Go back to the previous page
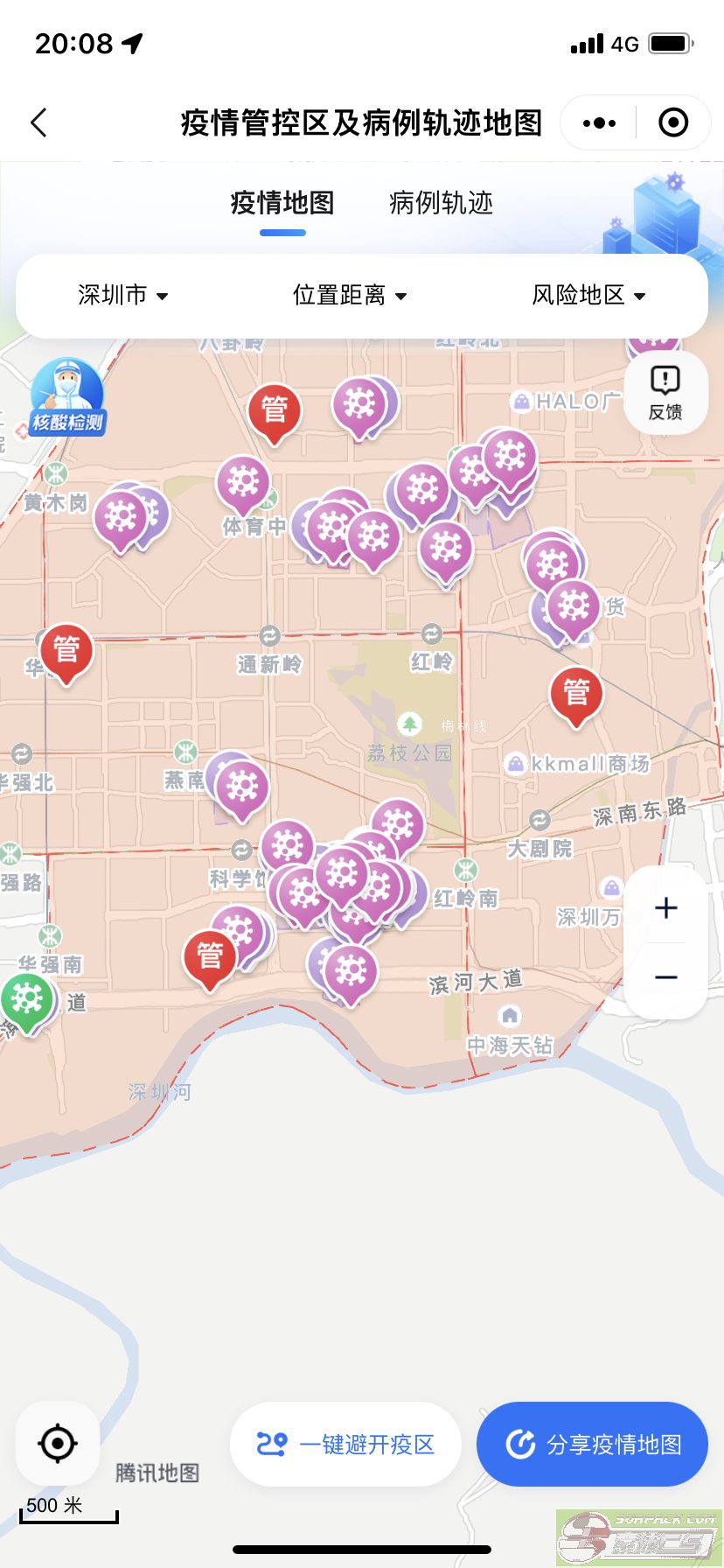Viewport: 724px width, 1568px height. (x=39, y=122)
